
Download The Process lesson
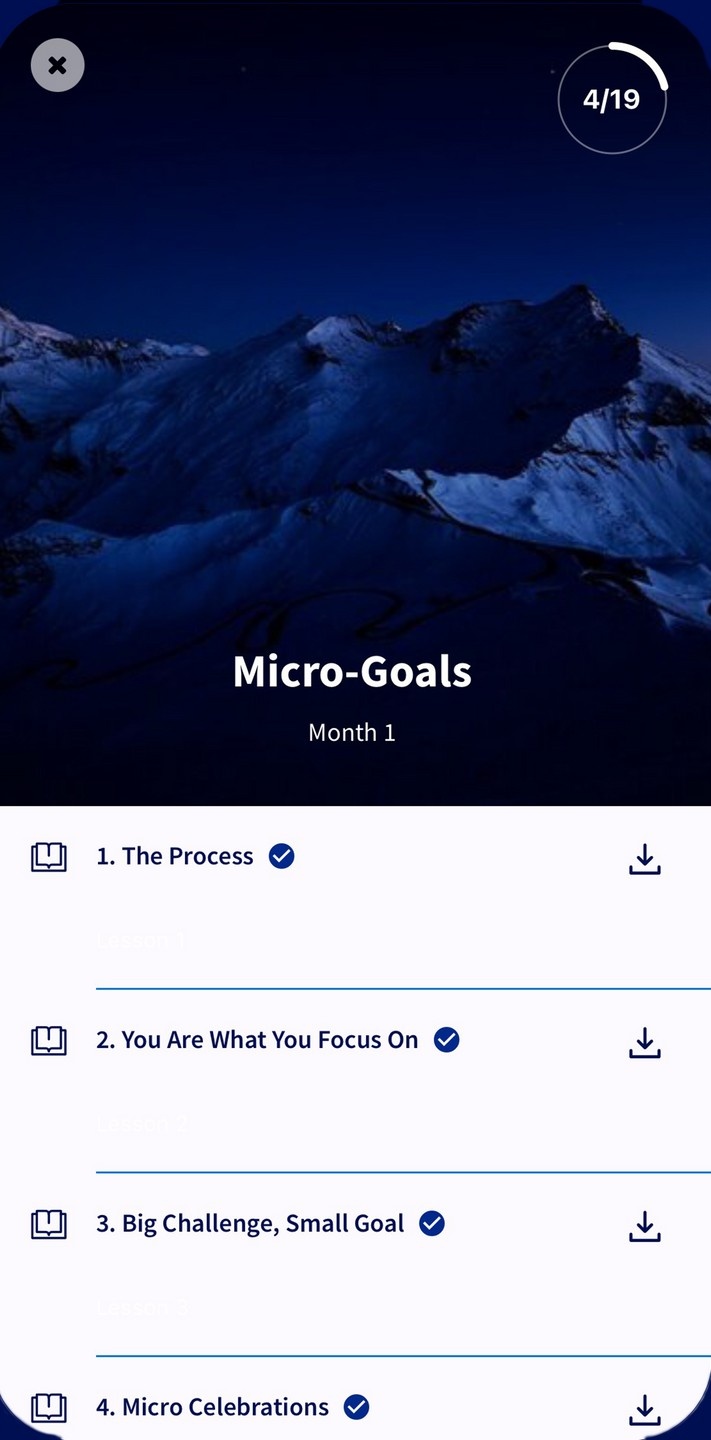pos(645,859)
